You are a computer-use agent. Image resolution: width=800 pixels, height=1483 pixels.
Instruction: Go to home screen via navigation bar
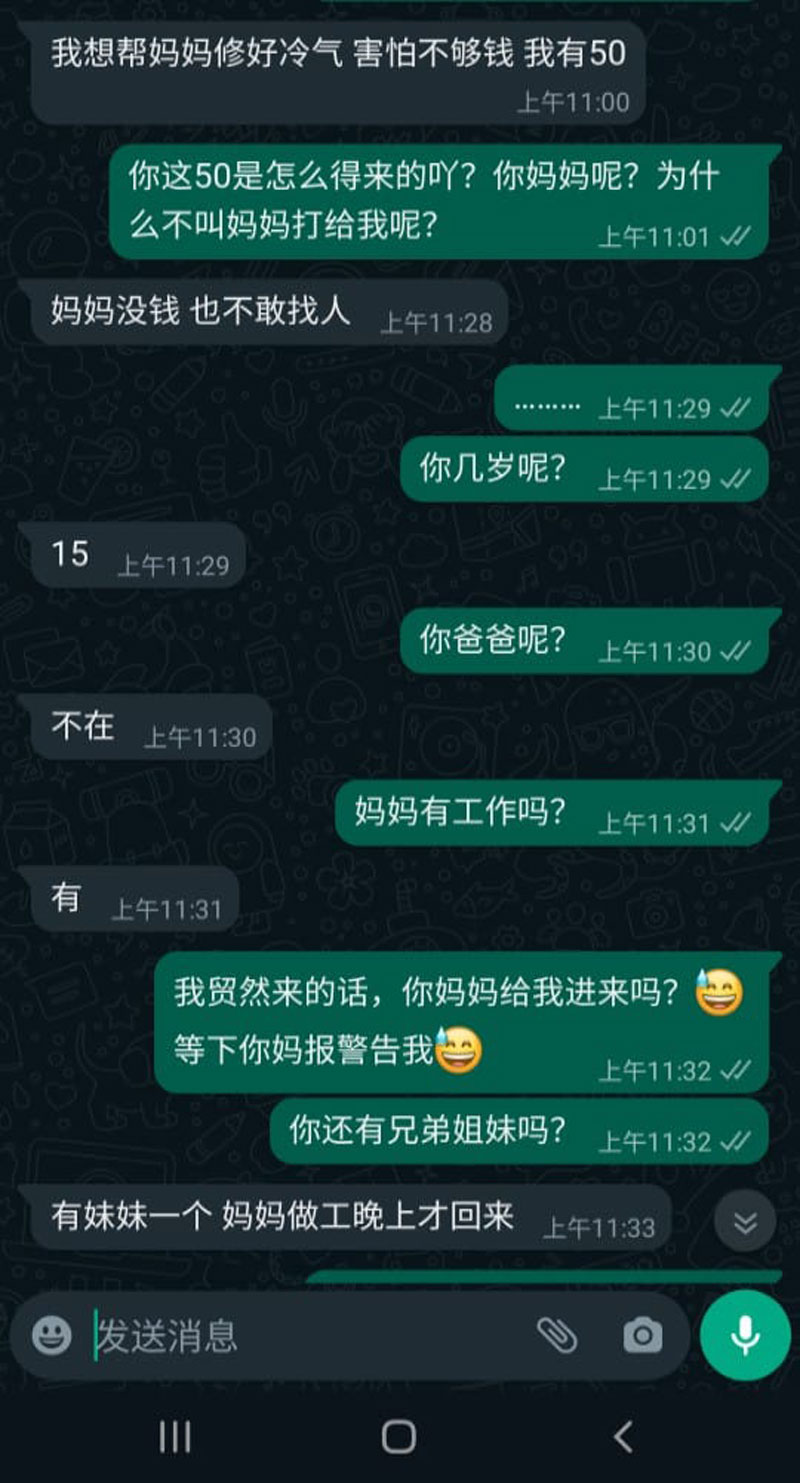(x=399, y=1437)
